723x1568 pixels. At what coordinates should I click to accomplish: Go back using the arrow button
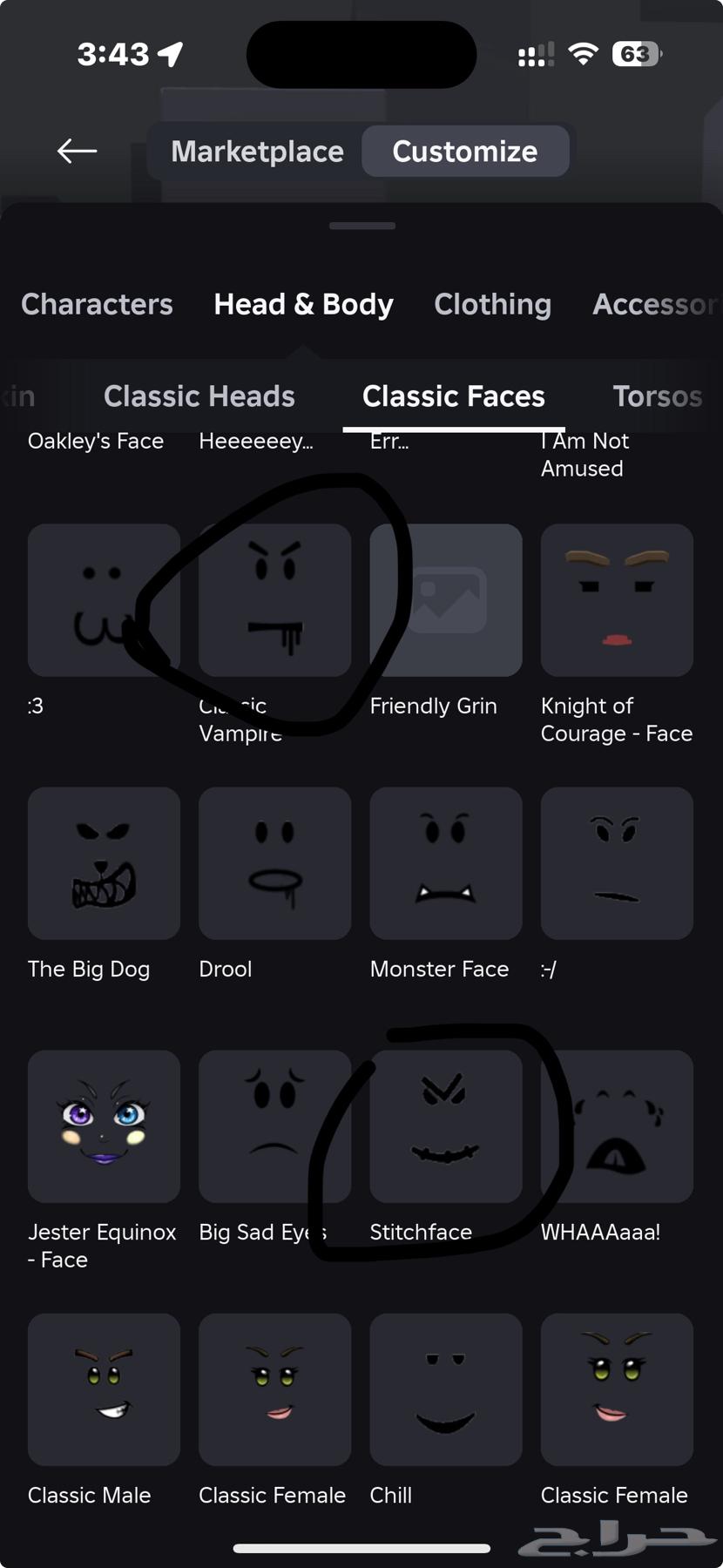76,151
